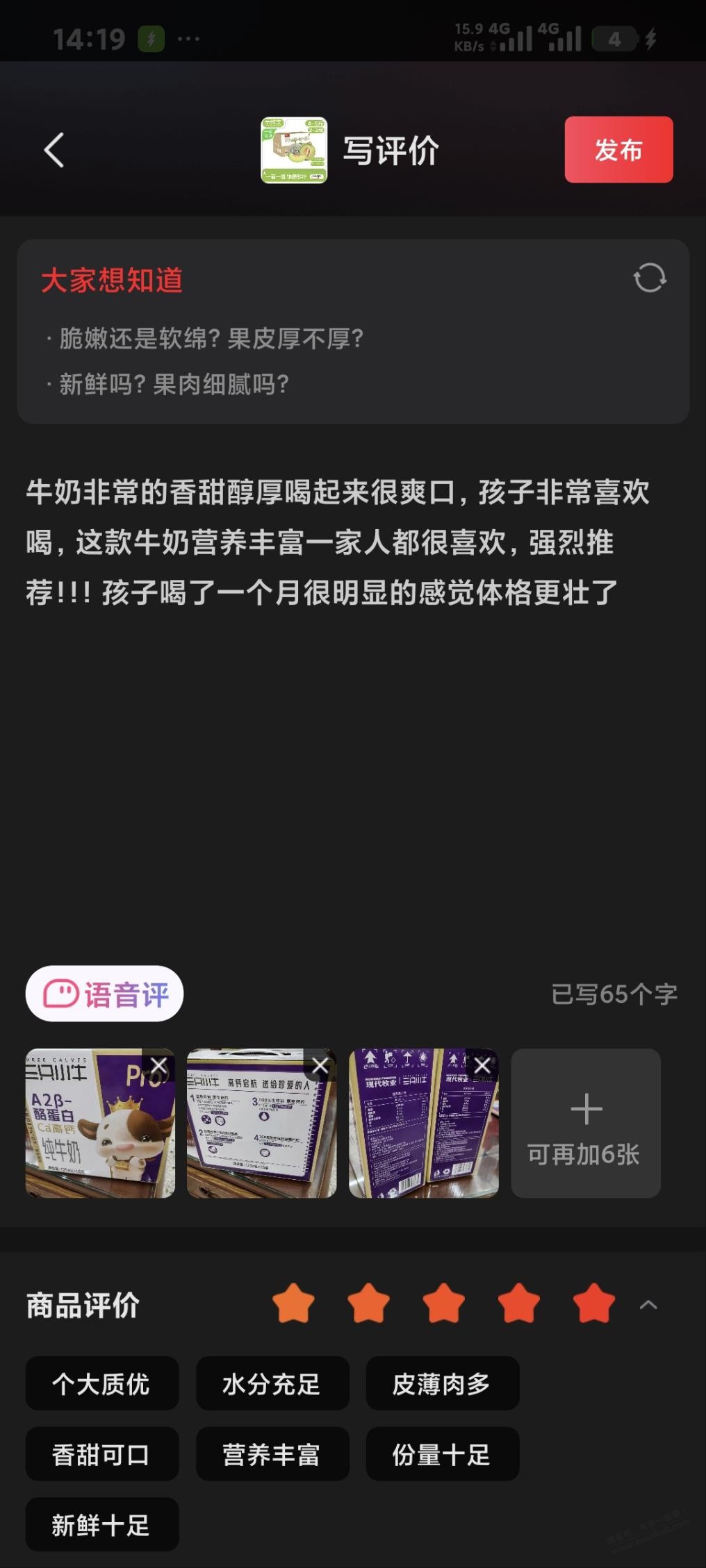Give the product five stars
The width and height of the screenshot is (706, 1568).
[594, 1304]
